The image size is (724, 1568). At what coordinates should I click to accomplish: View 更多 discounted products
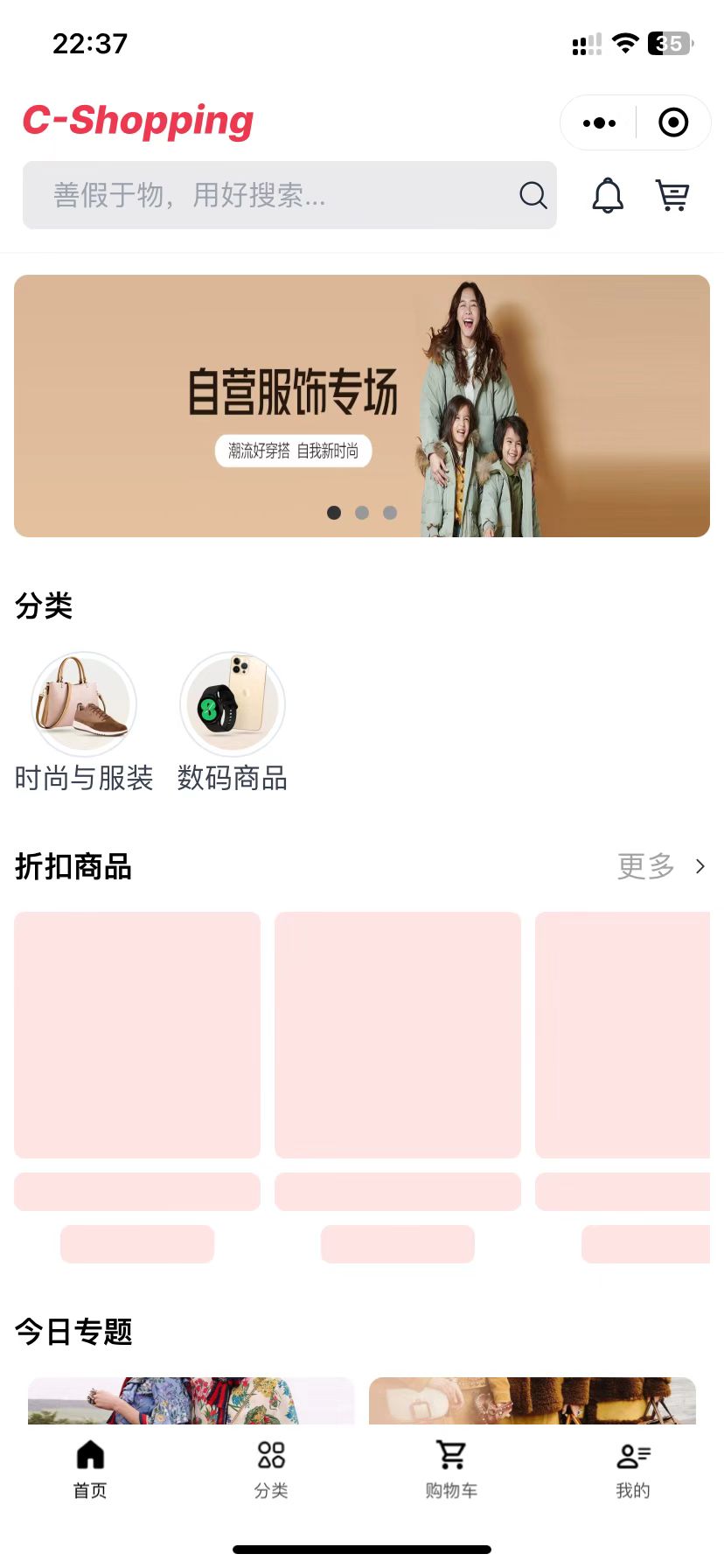coord(661,866)
